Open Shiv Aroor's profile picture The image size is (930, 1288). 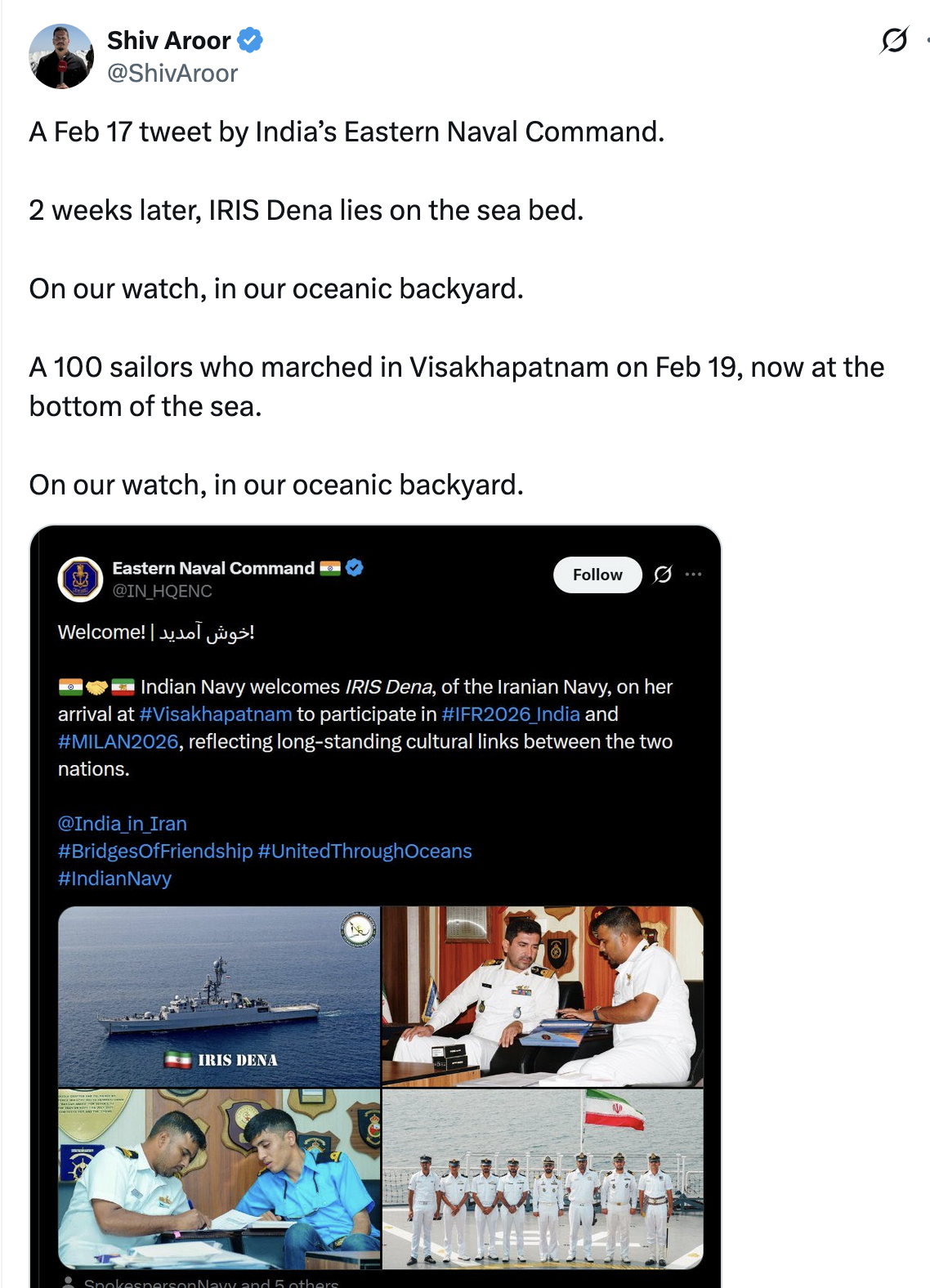tap(61, 56)
